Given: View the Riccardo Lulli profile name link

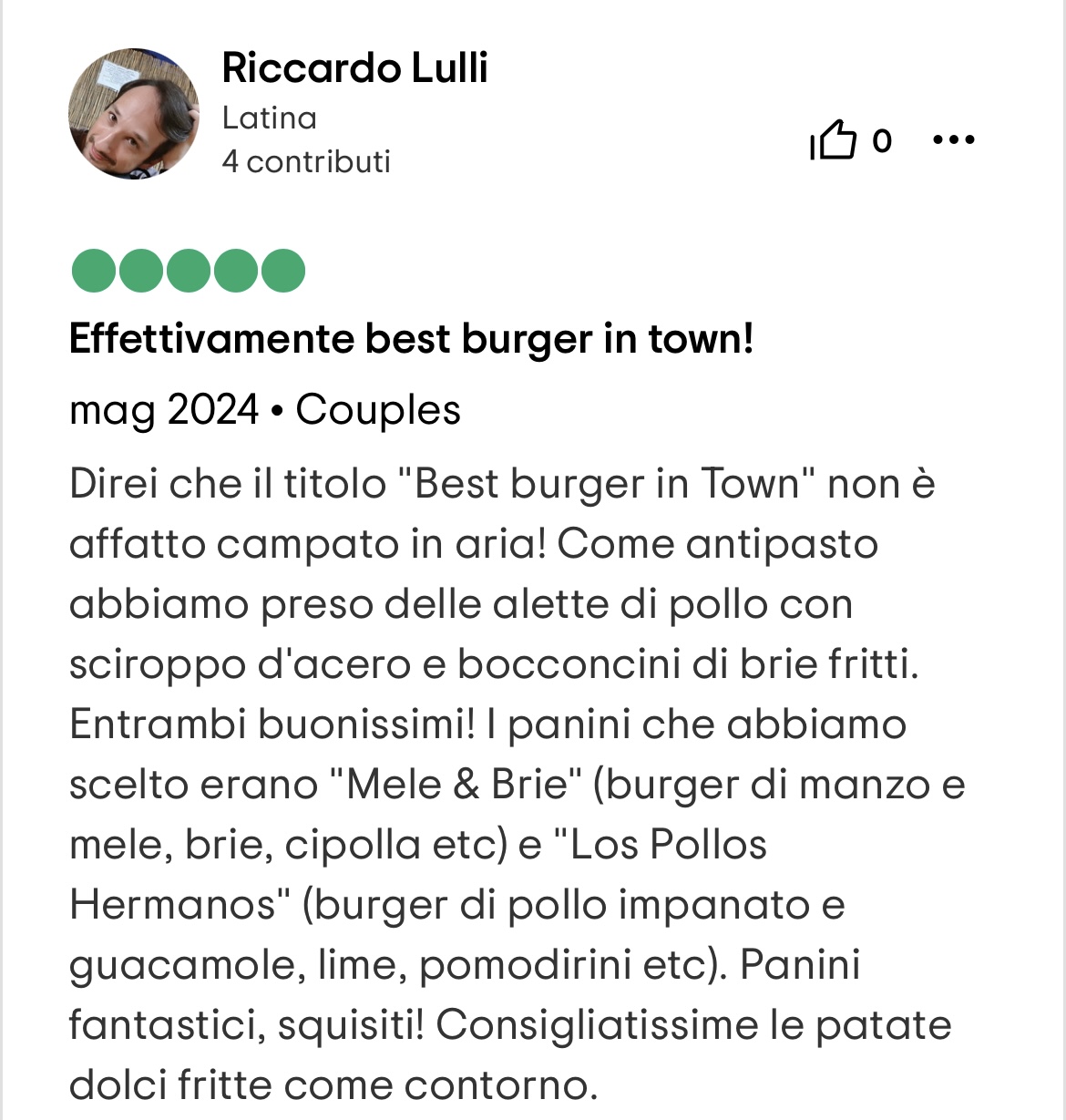Looking at the screenshot, I should point(354,68).
